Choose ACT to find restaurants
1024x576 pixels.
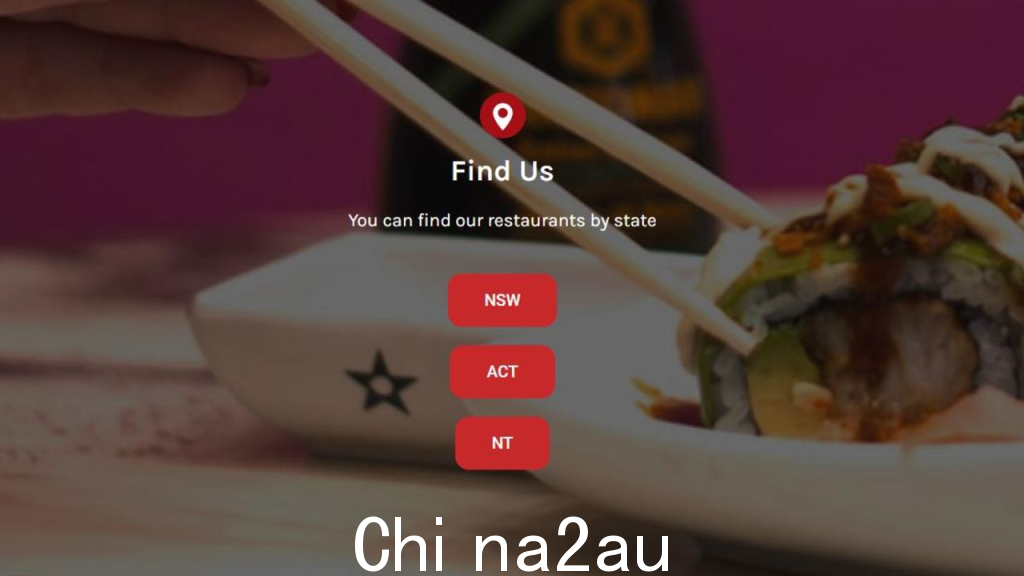[502, 372]
